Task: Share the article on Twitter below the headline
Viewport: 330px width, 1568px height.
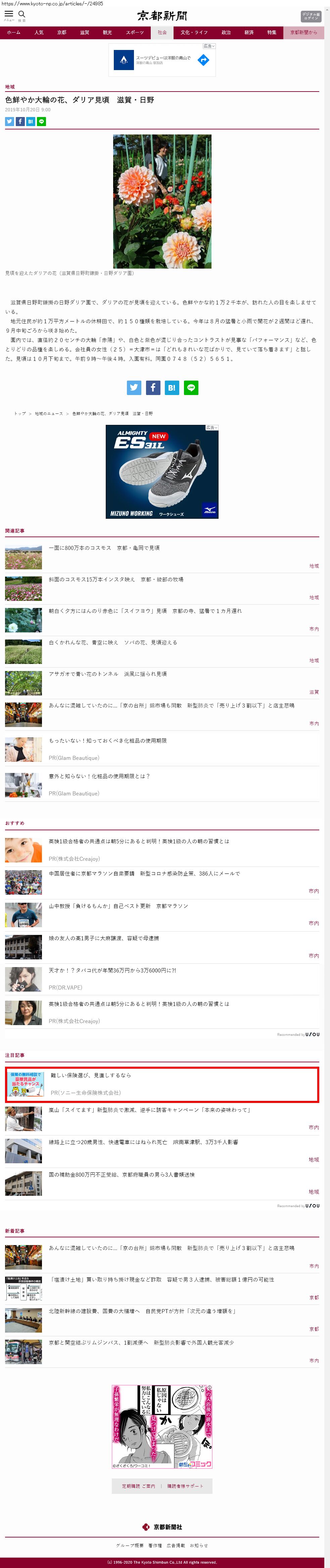Action: pos(9,121)
